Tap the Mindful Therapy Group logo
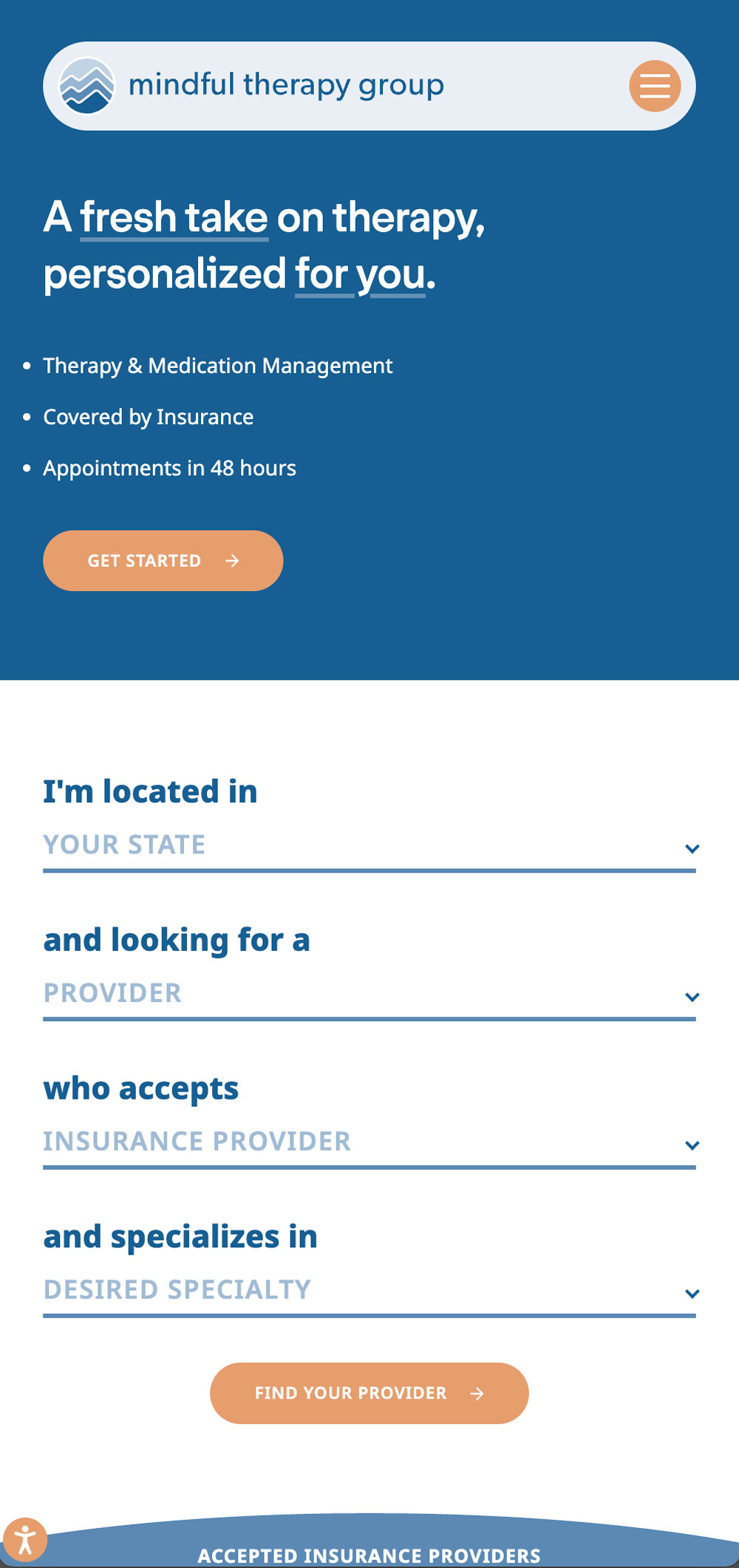 point(252,86)
